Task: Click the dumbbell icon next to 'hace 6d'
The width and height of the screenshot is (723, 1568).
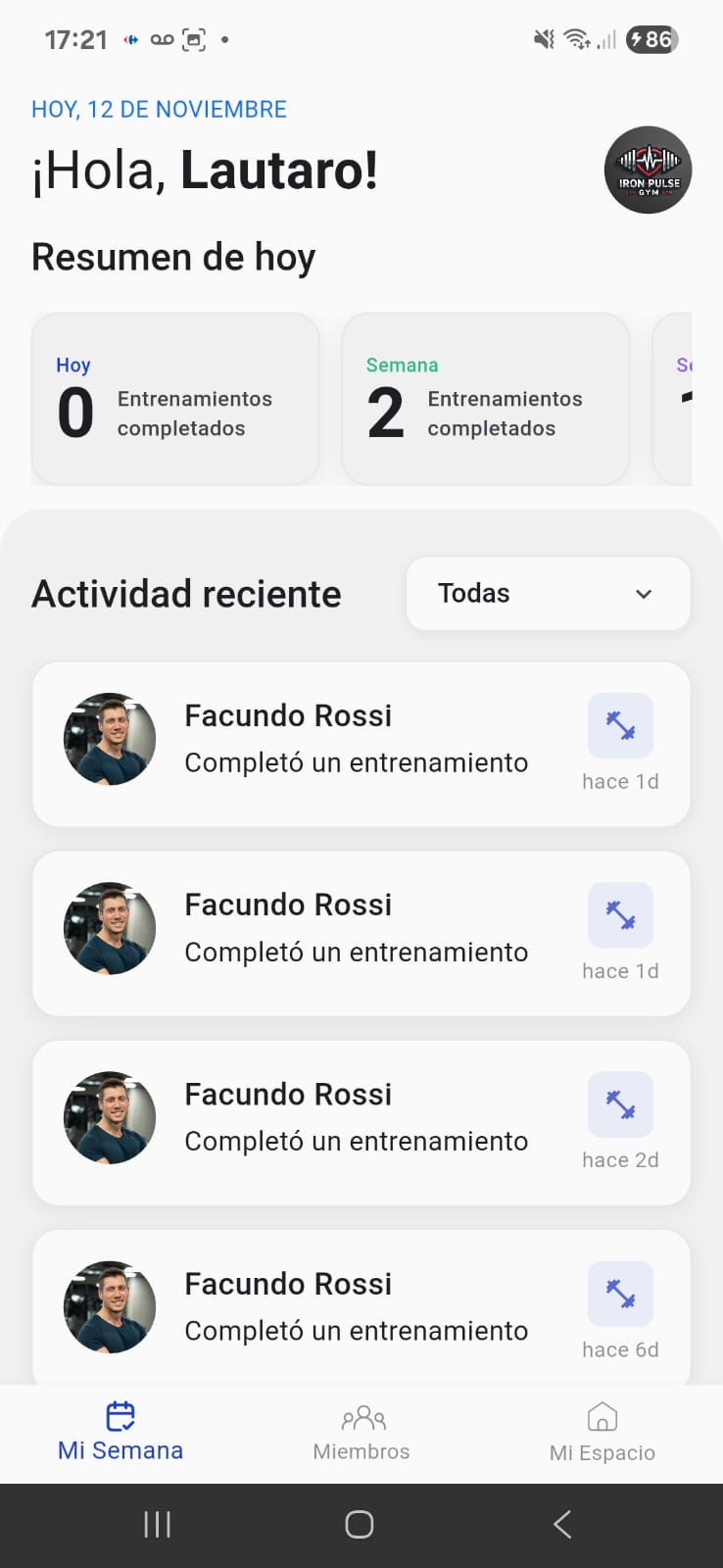Action: tap(620, 1294)
